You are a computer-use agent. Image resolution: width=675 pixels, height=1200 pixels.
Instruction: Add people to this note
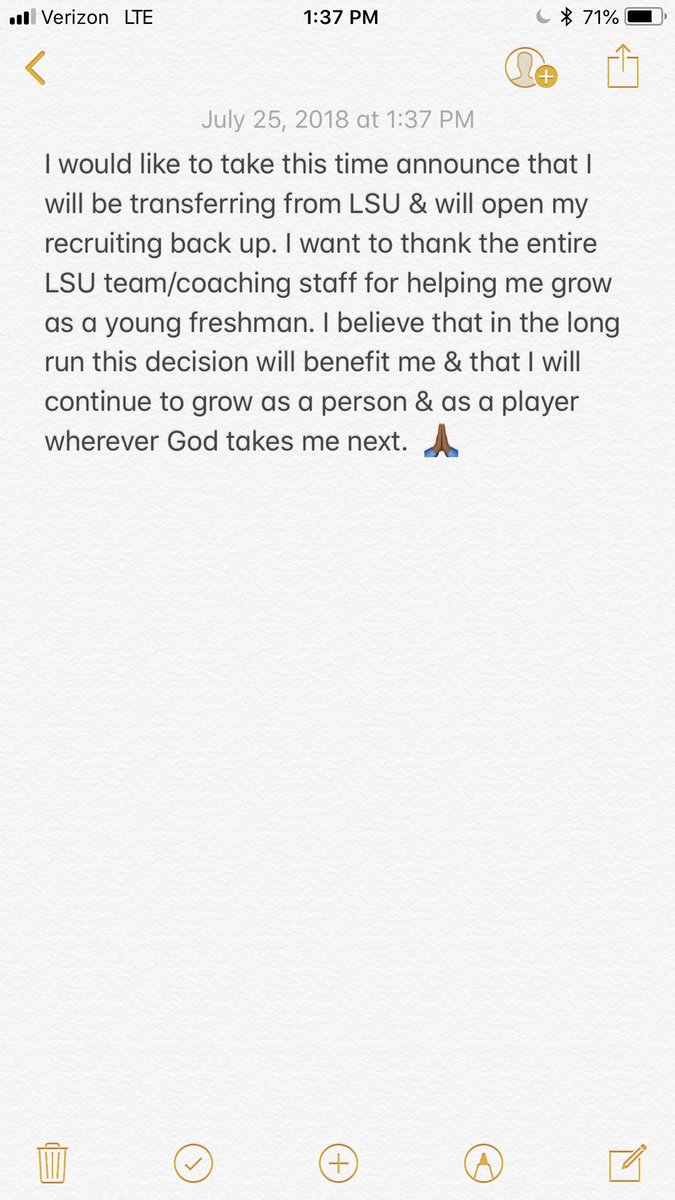tap(530, 68)
